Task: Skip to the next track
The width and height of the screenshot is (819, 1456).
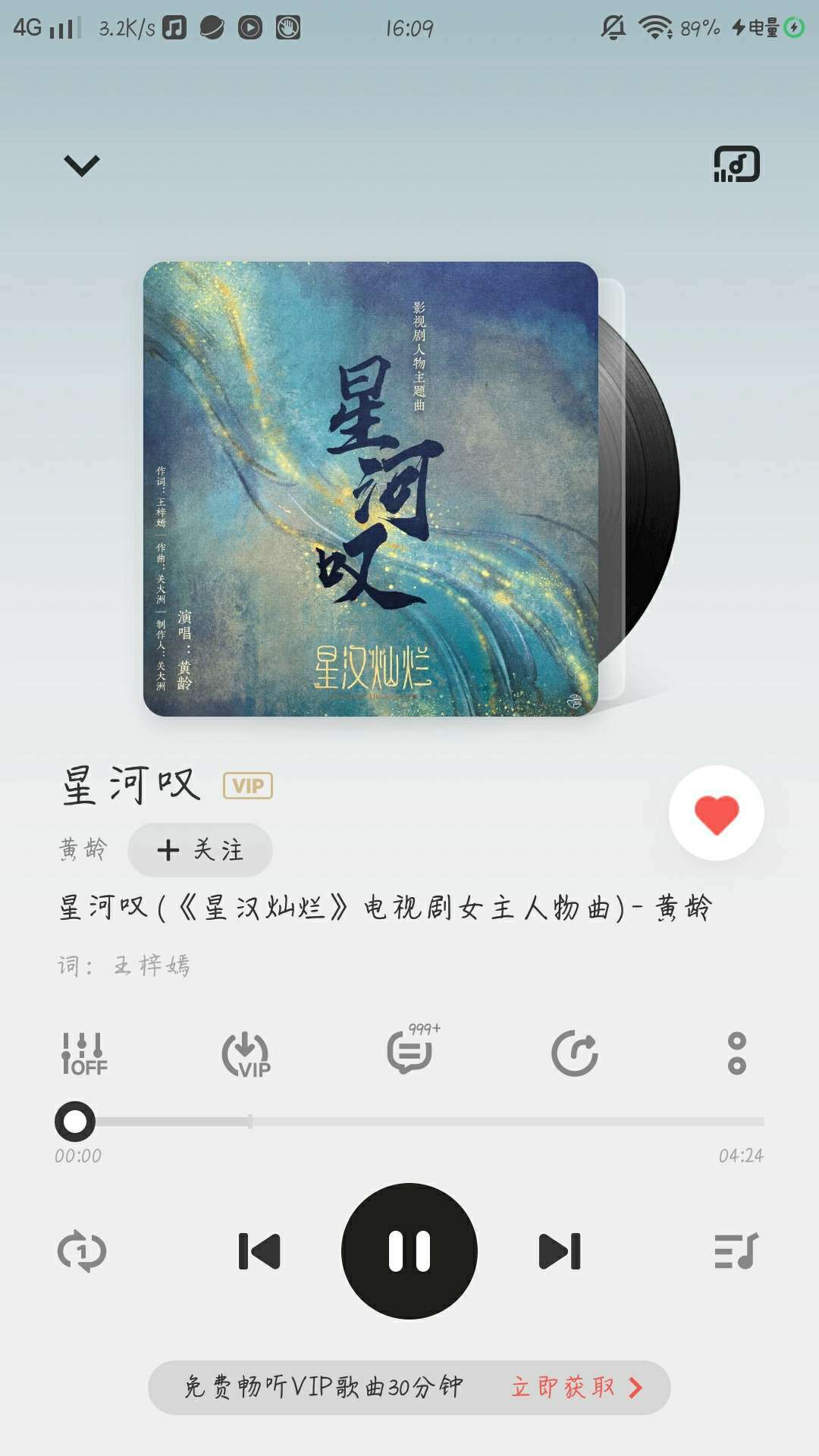Action: [560, 1251]
